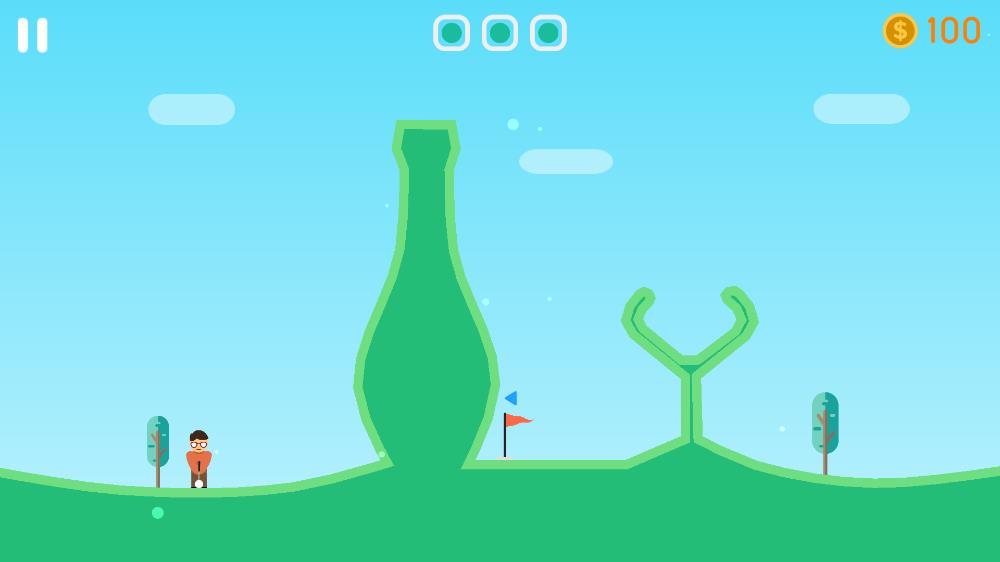1000x562 pixels.
Task: Pause the golf game
Action: tap(32, 35)
